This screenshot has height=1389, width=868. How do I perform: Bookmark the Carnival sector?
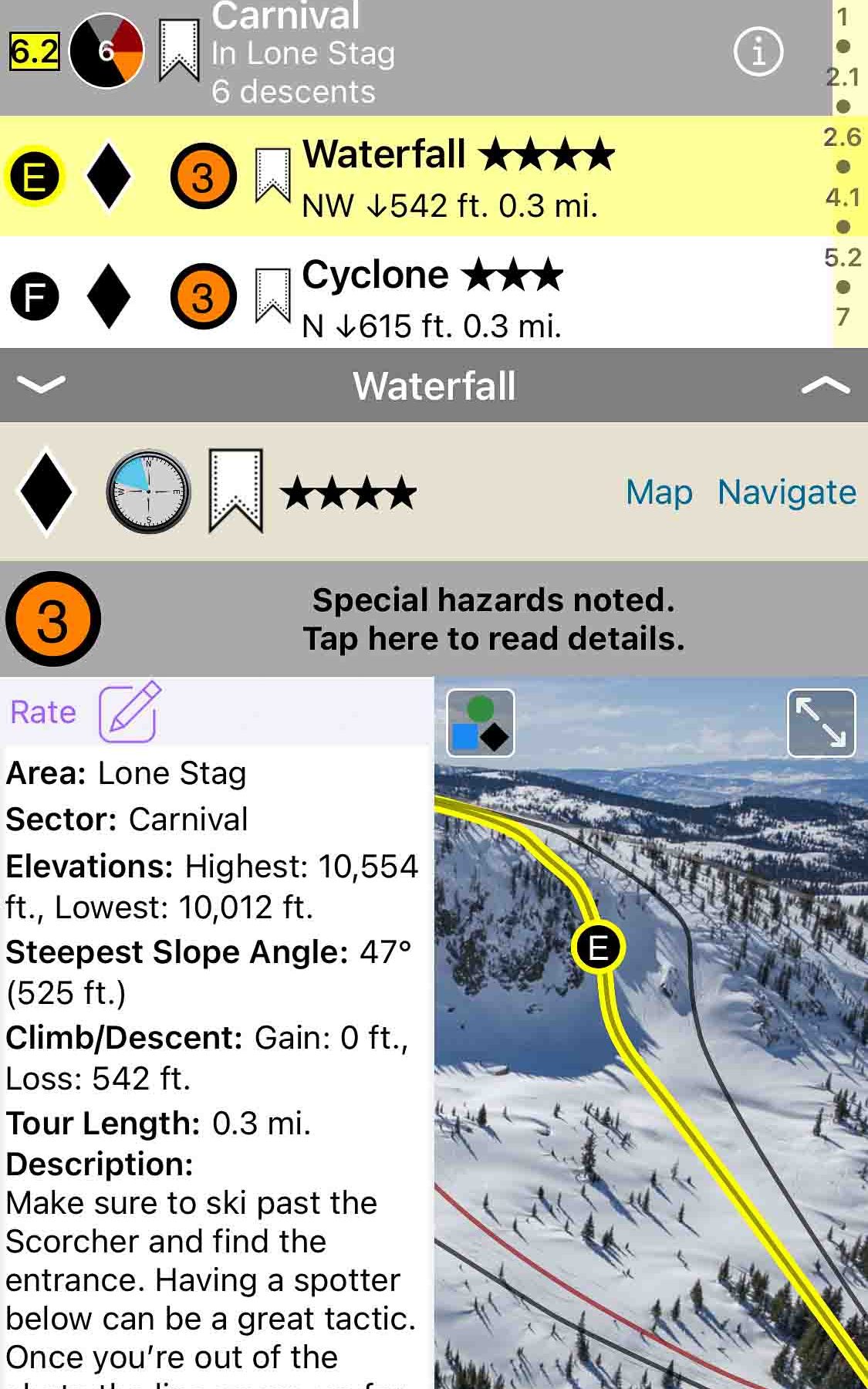click(178, 51)
